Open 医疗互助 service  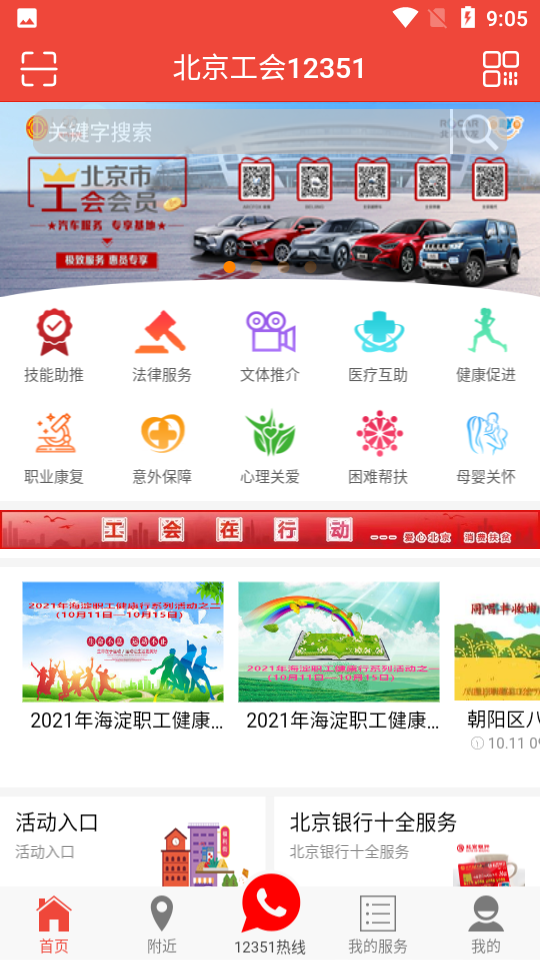[x=378, y=347]
